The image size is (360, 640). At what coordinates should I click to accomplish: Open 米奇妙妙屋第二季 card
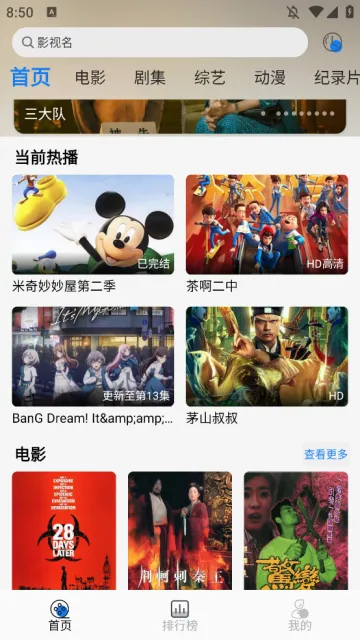click(x=93, y=234)
